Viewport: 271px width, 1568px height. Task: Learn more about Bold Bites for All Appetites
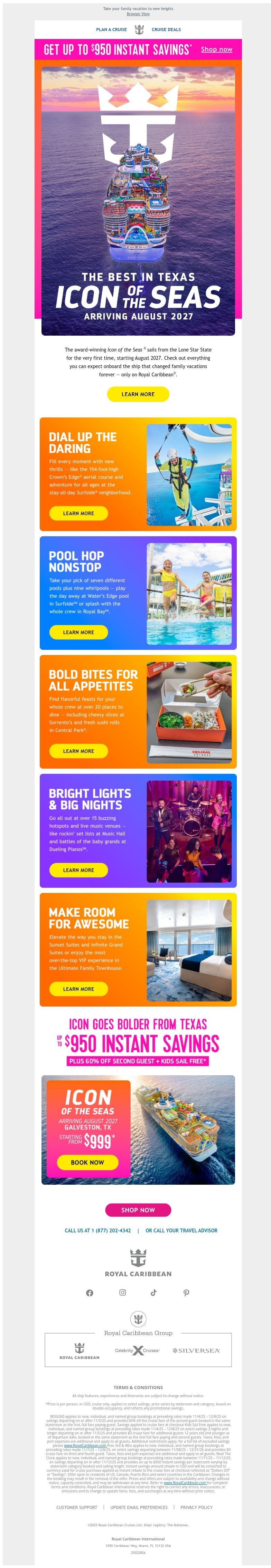78,751
